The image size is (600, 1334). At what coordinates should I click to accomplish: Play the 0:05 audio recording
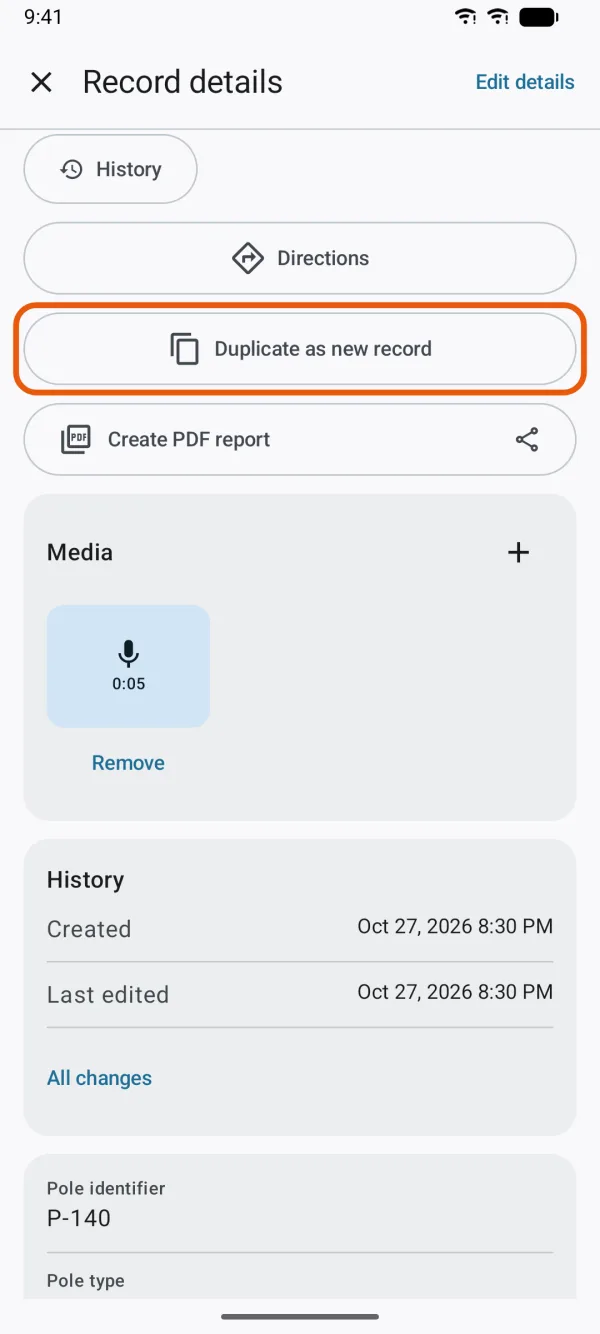pyautogui.click(x=128, y=666)
